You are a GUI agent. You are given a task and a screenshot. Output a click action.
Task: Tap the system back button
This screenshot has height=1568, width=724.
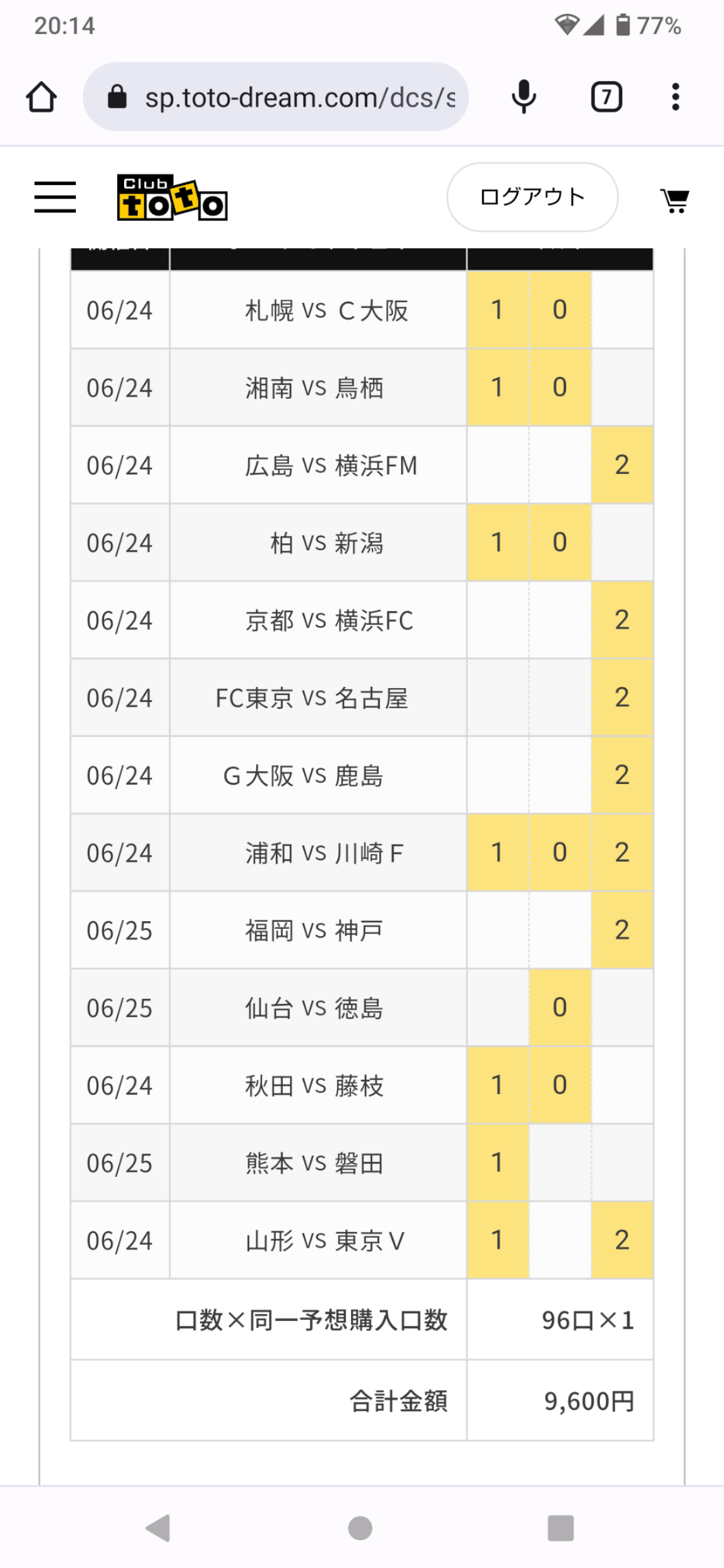point(159,1528)
